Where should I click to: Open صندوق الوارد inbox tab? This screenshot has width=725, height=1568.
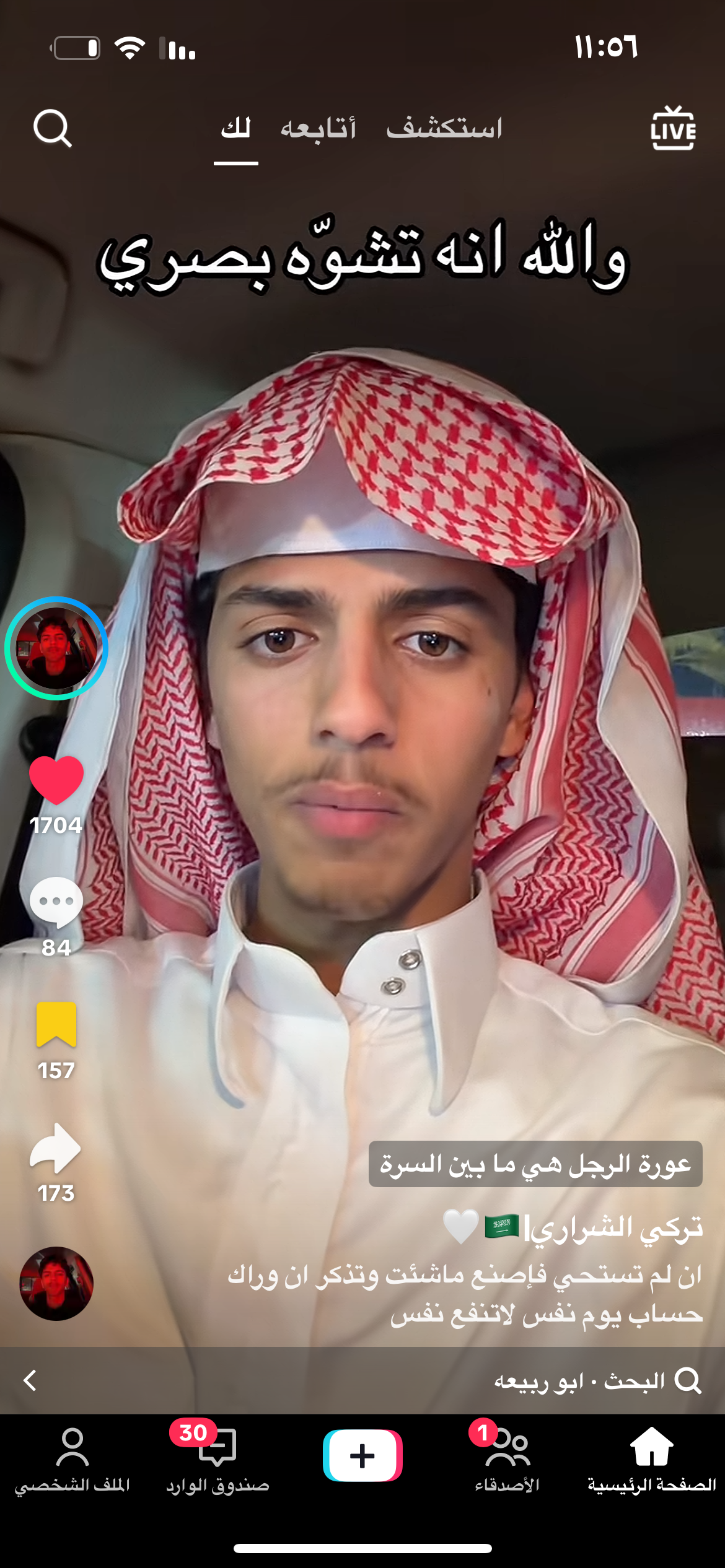tap(217, 1459)
